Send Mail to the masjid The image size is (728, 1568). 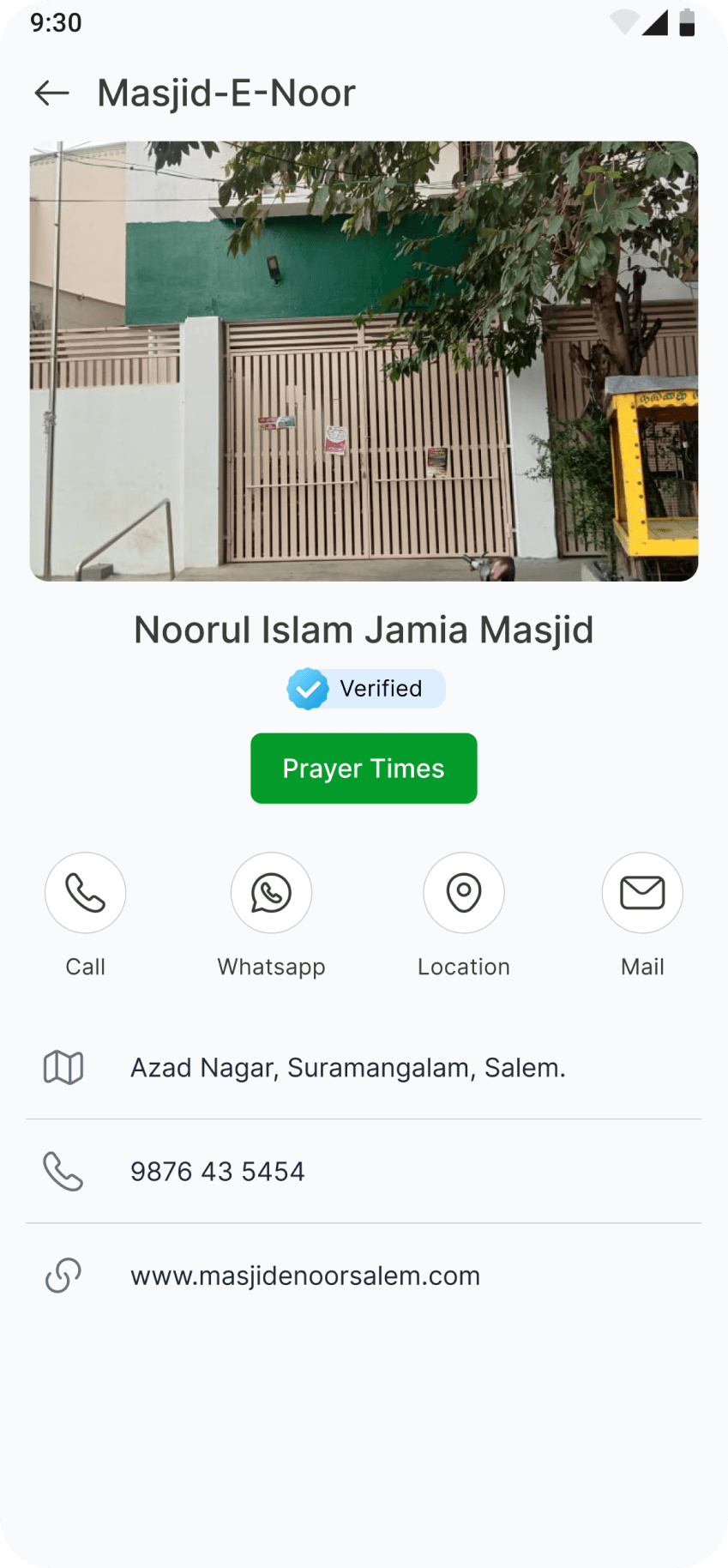click(642, 893)
